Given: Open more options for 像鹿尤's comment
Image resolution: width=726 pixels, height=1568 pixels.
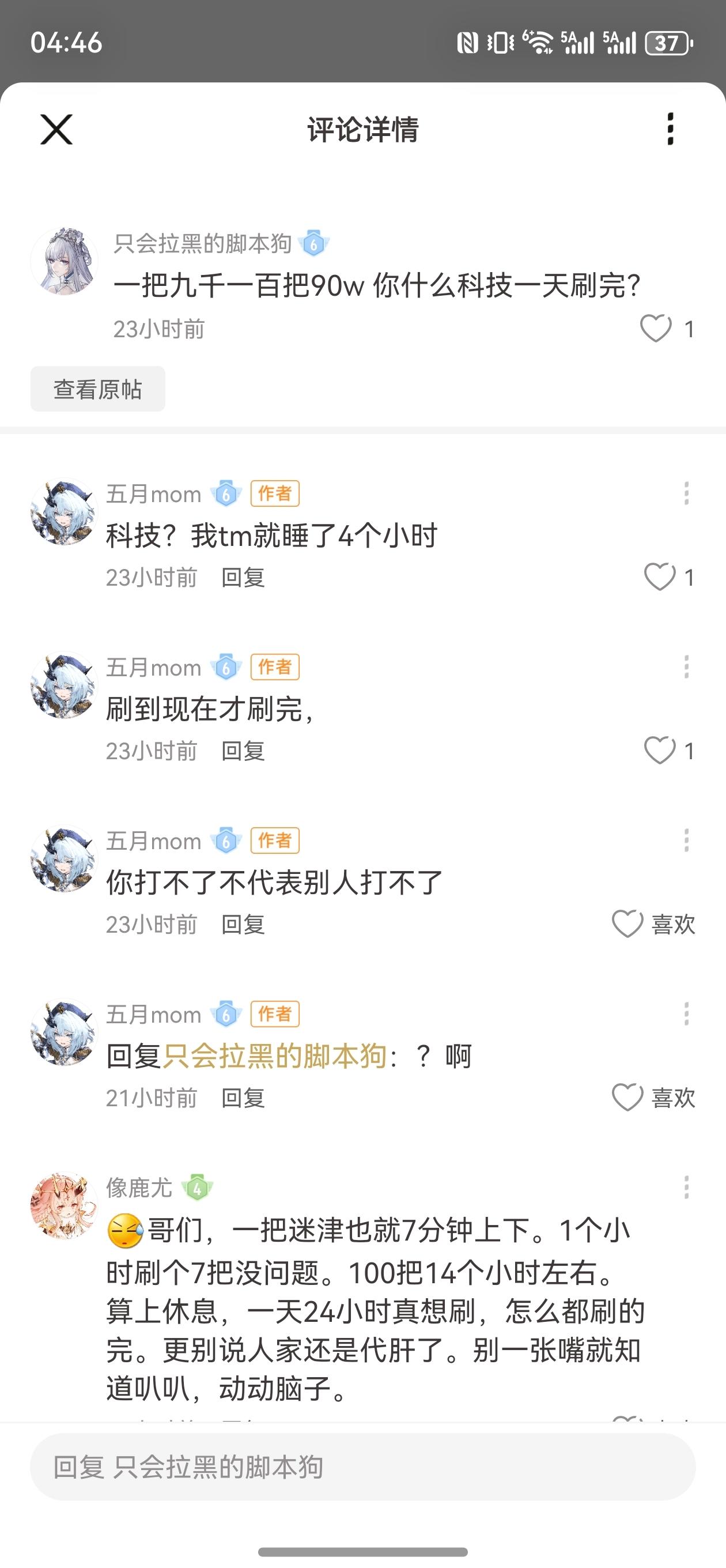Looking at the screenshot, I should (686, 1188).
